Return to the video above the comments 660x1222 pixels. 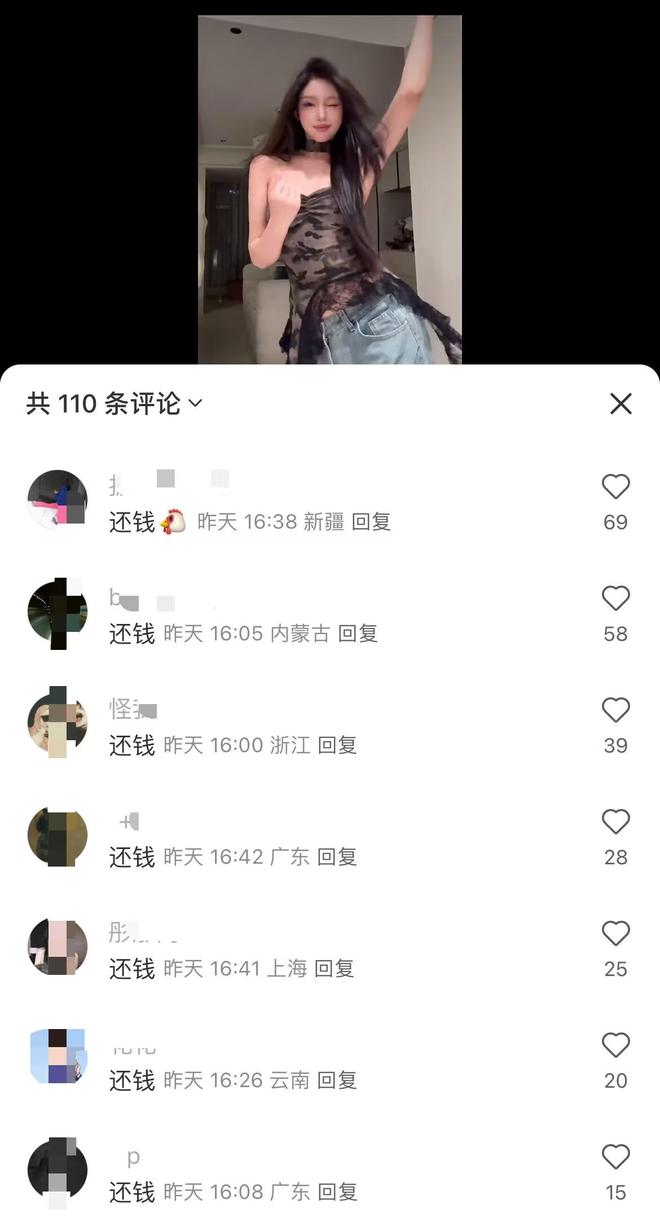(329, 190)
